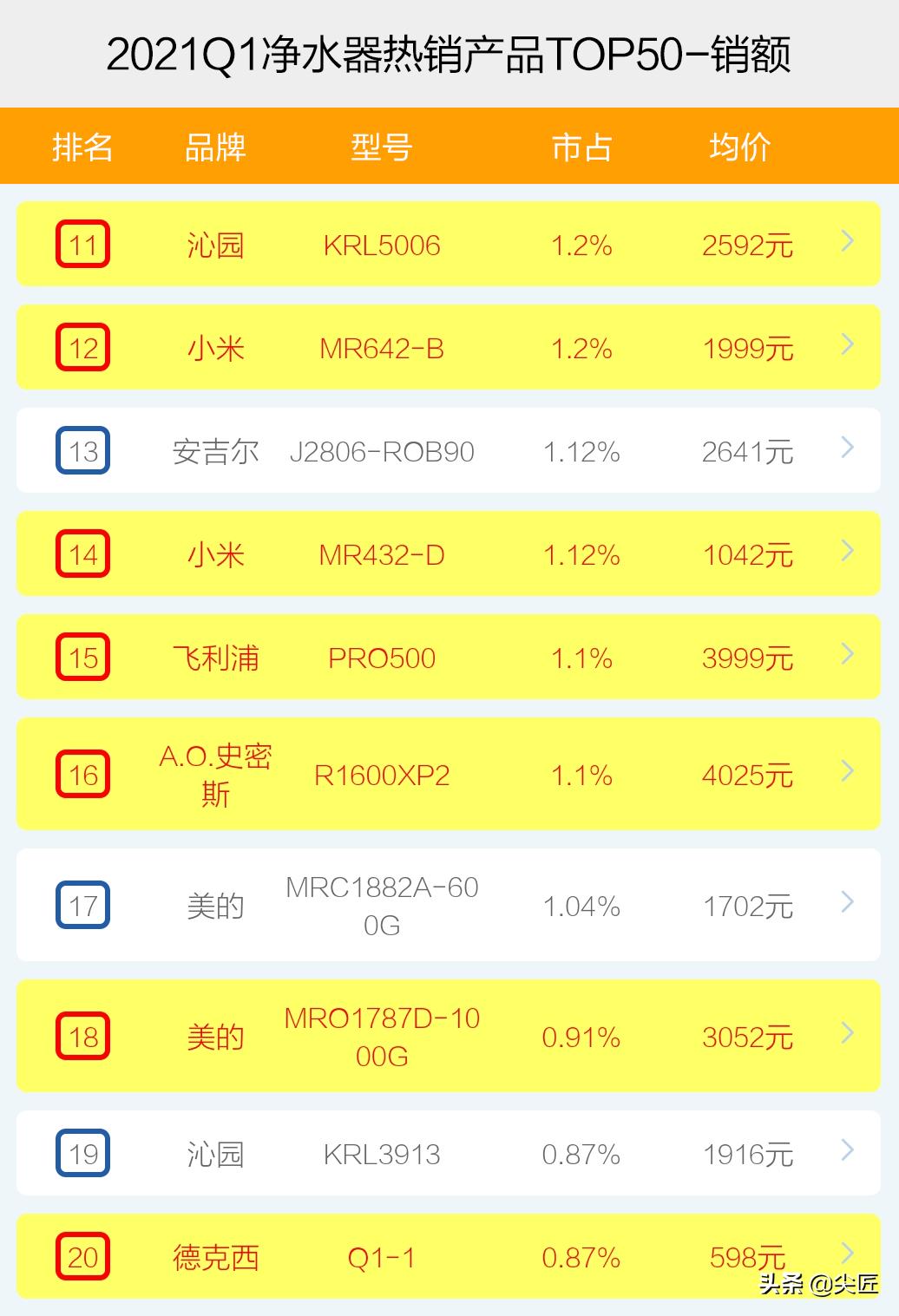The image size is (899, 1316).
Task: Select the rank 15 badge icon
Action: coord(82,657)
